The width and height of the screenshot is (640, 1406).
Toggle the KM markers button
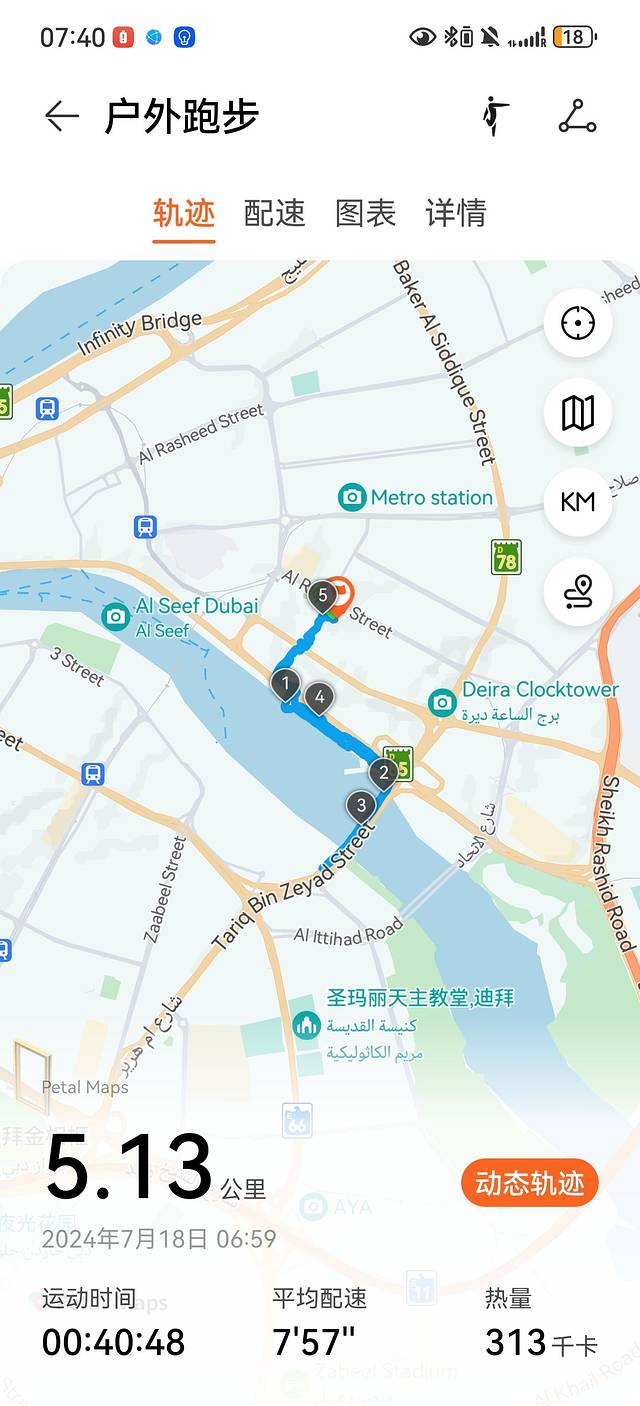pyautogui.click(x=578, y=502)
